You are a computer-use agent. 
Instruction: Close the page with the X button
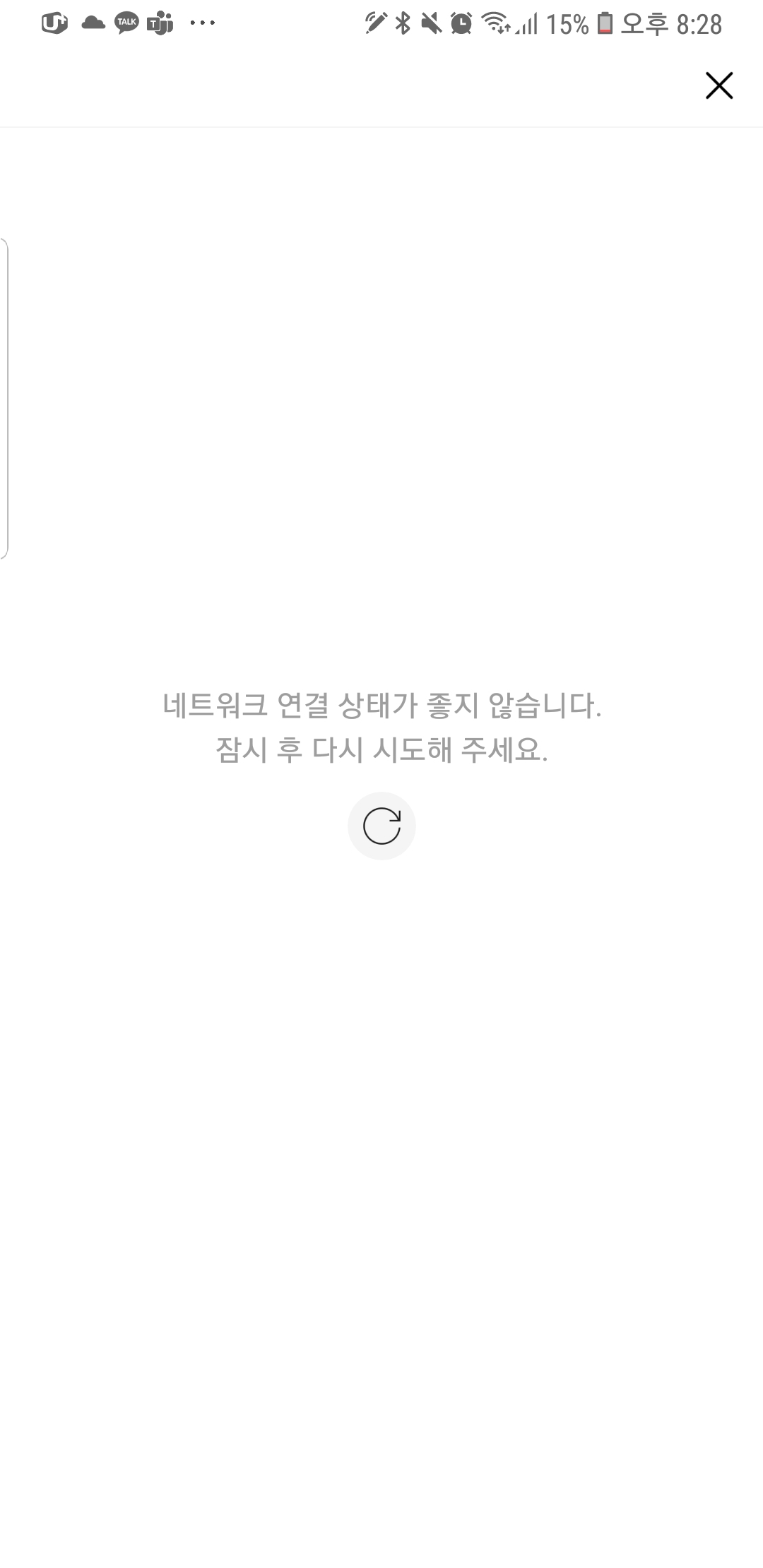pos(719,85)
